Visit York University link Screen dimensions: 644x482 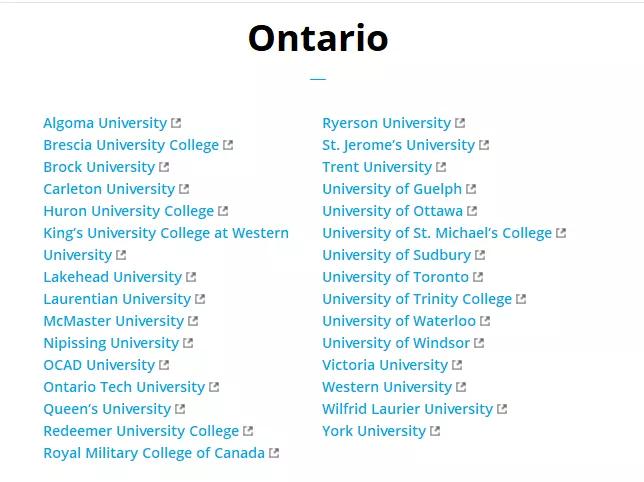tap(374, 432)
